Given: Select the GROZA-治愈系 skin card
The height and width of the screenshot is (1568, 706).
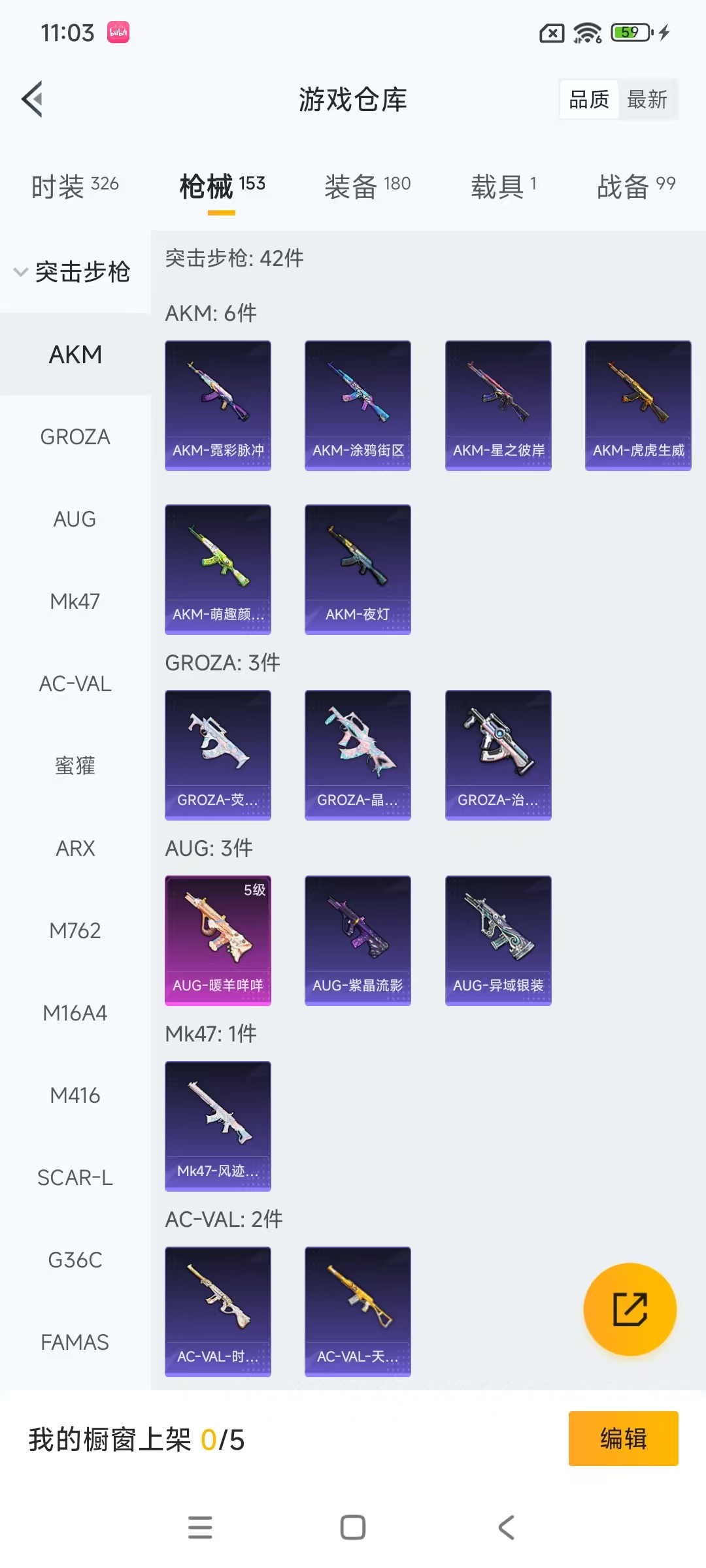Looking at the screenshot, I should tap(497, 754).
